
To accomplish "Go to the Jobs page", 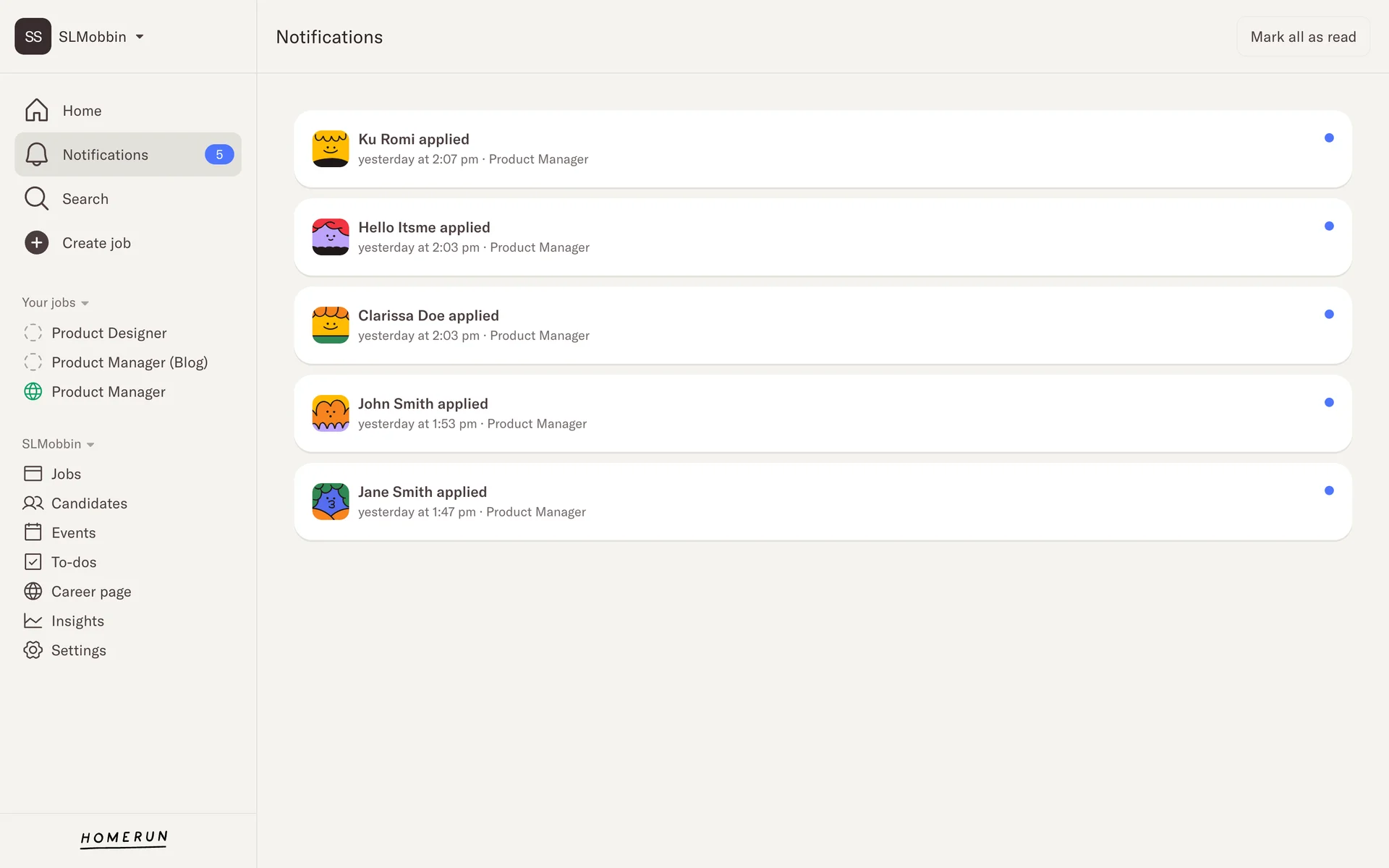I will coord(65,474).
